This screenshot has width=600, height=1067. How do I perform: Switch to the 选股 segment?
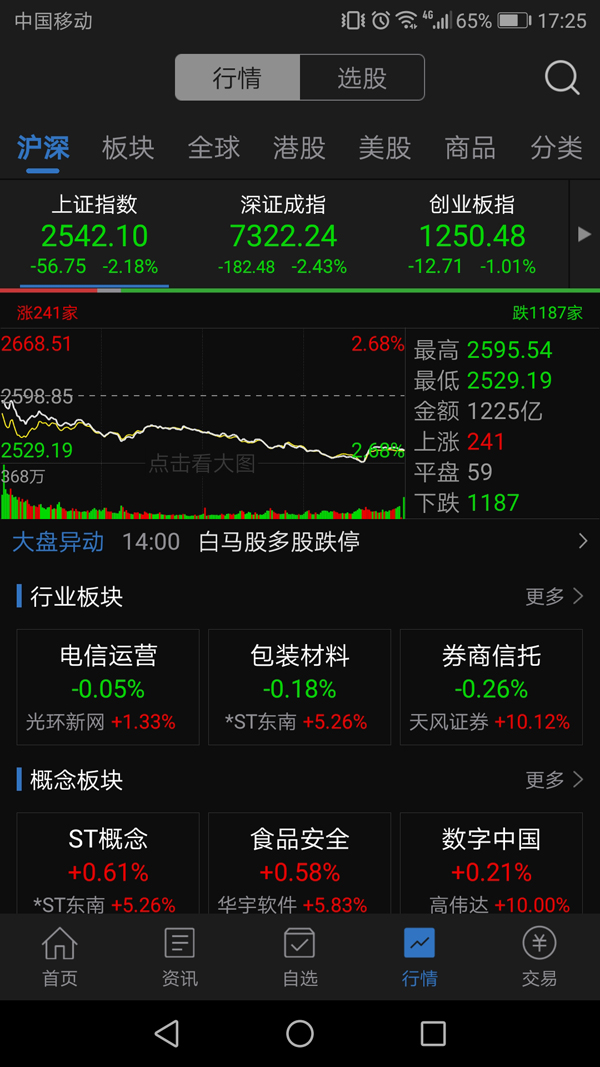(x=362, y=78)
